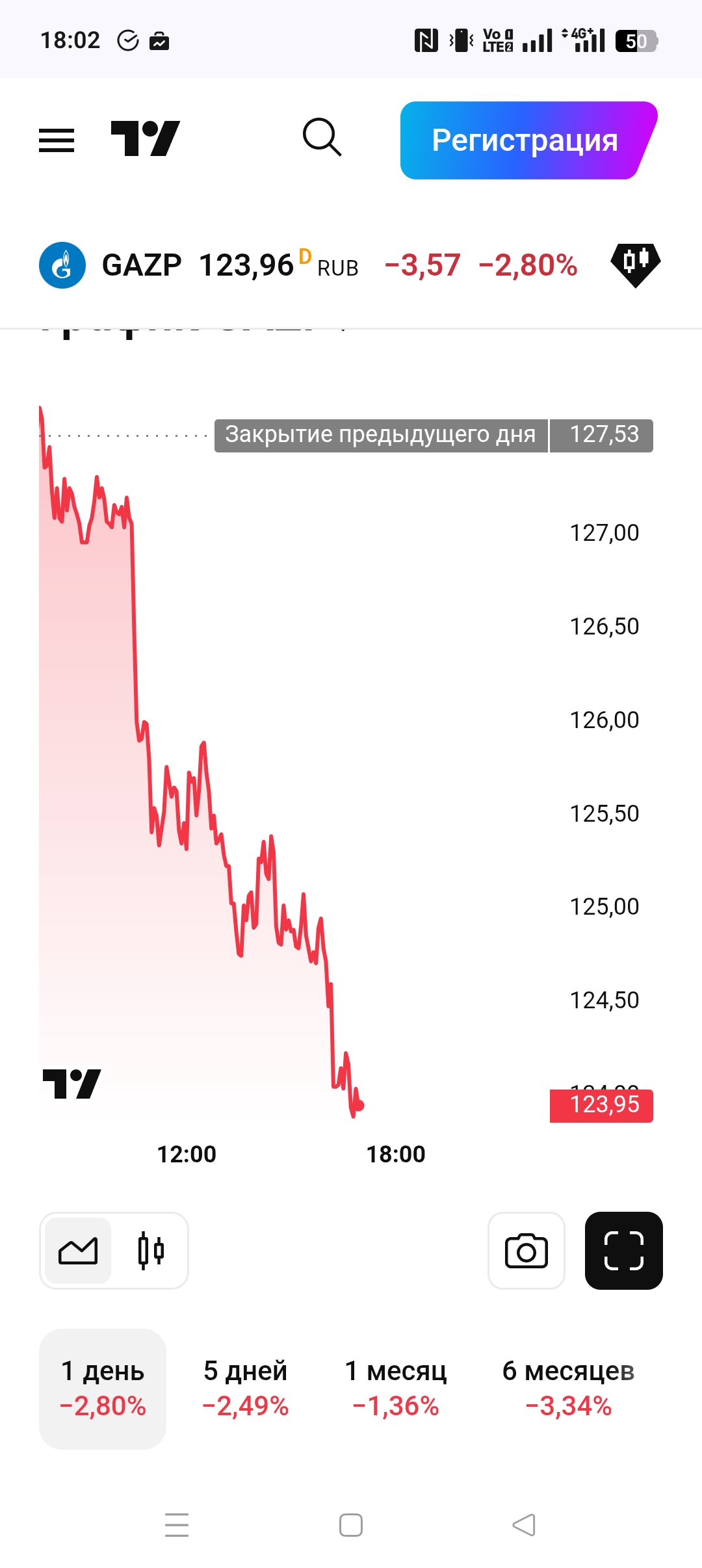
Task: Take a chart snapshot with camera
Action: coord(526,1250)
